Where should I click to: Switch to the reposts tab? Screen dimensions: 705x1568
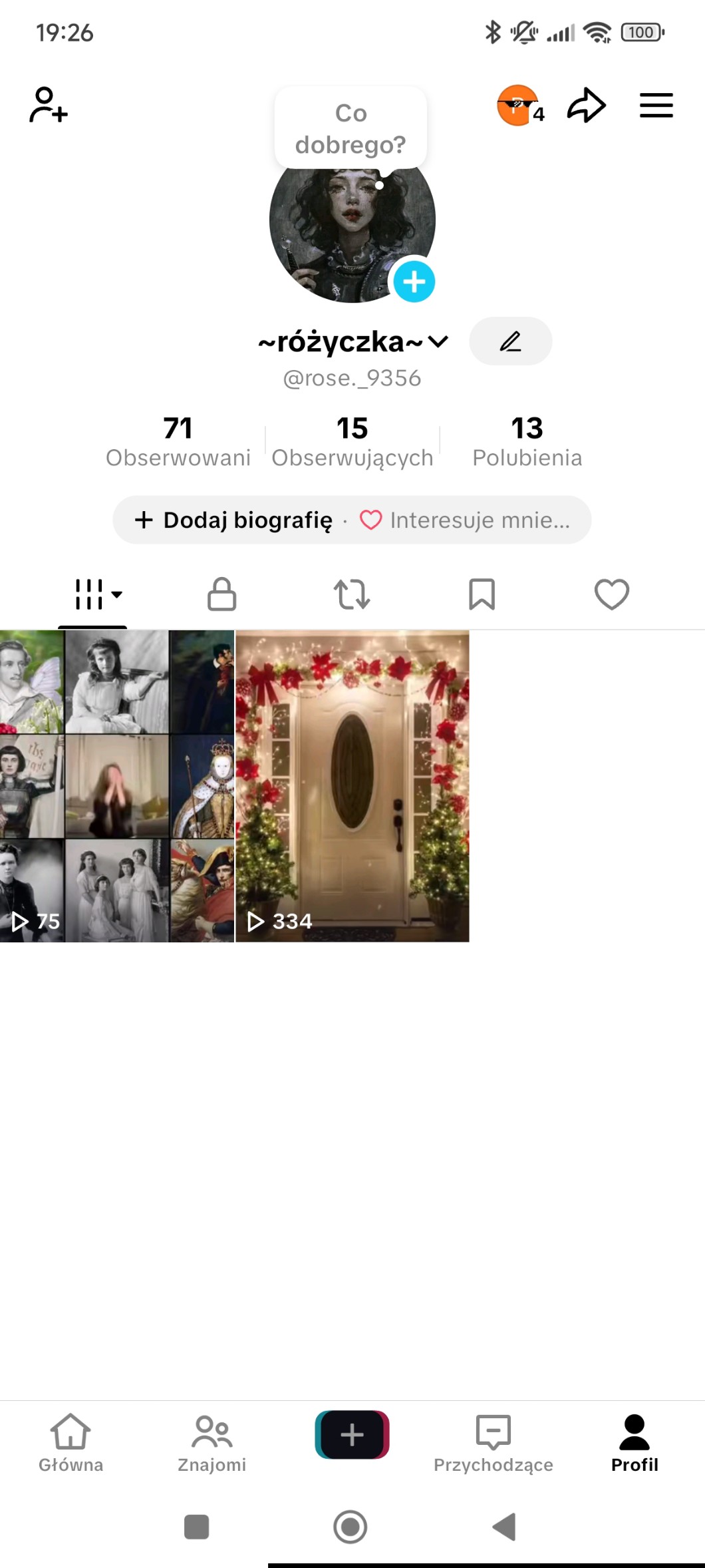(x=351, y=594)
